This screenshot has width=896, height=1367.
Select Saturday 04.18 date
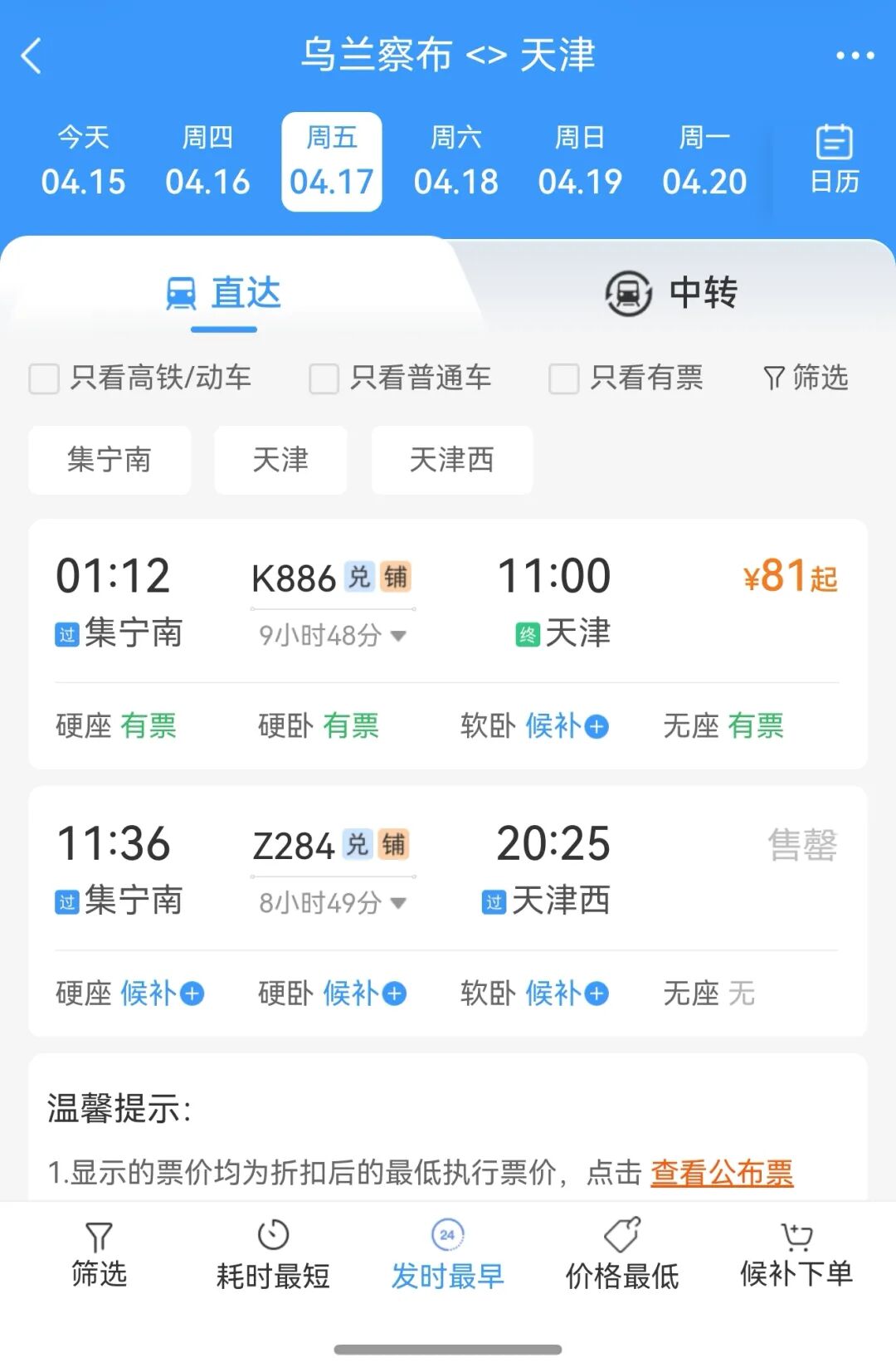coord(456,162)
